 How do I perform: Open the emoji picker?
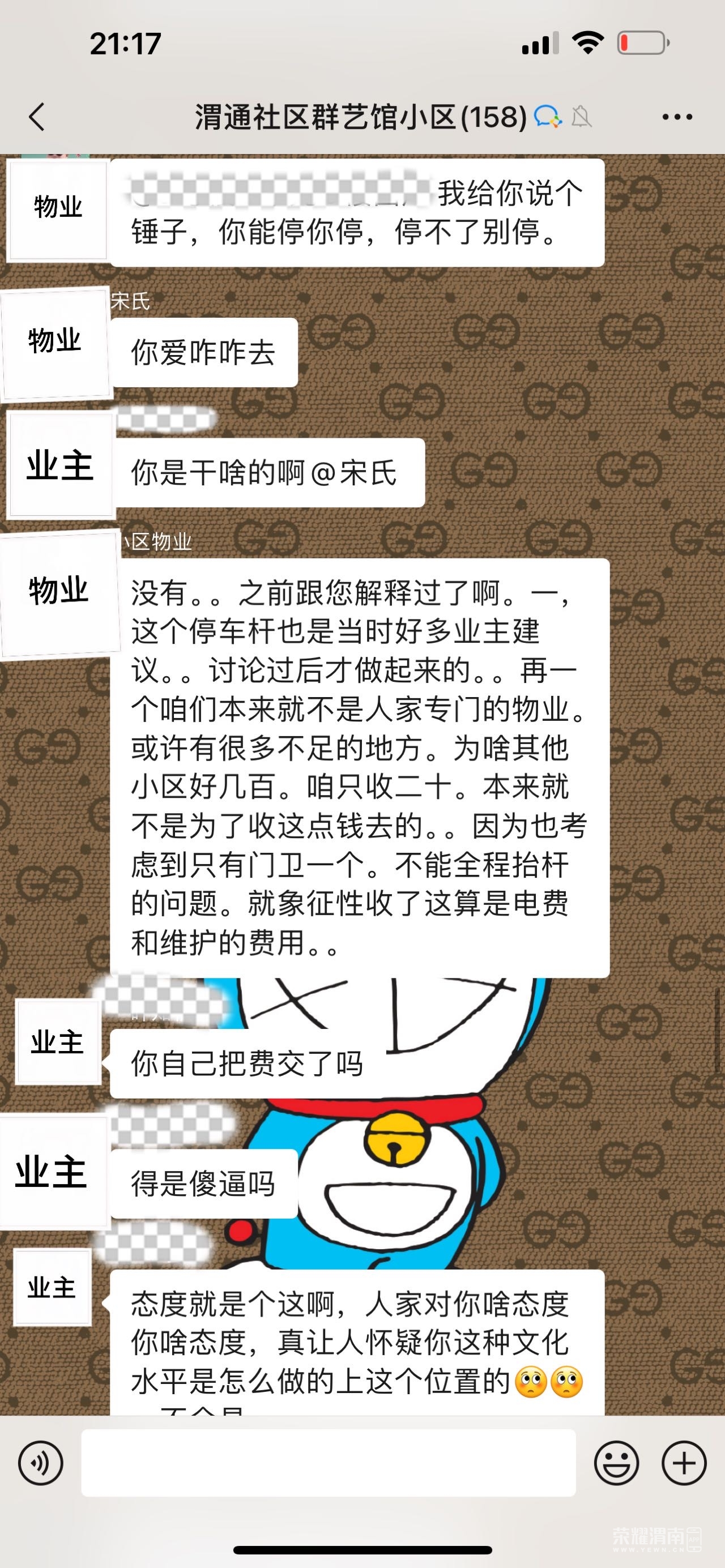[x=616, y=1463]
